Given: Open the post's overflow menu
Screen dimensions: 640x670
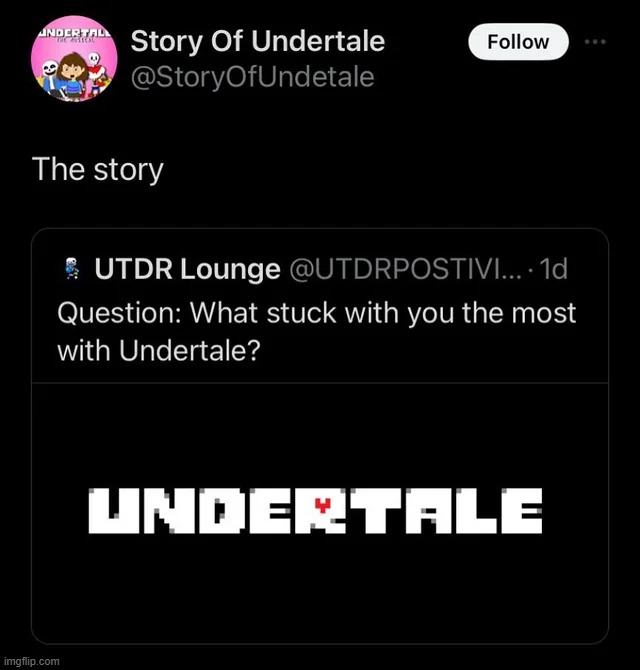Looking at the screenshot, I should coord(595,42).
